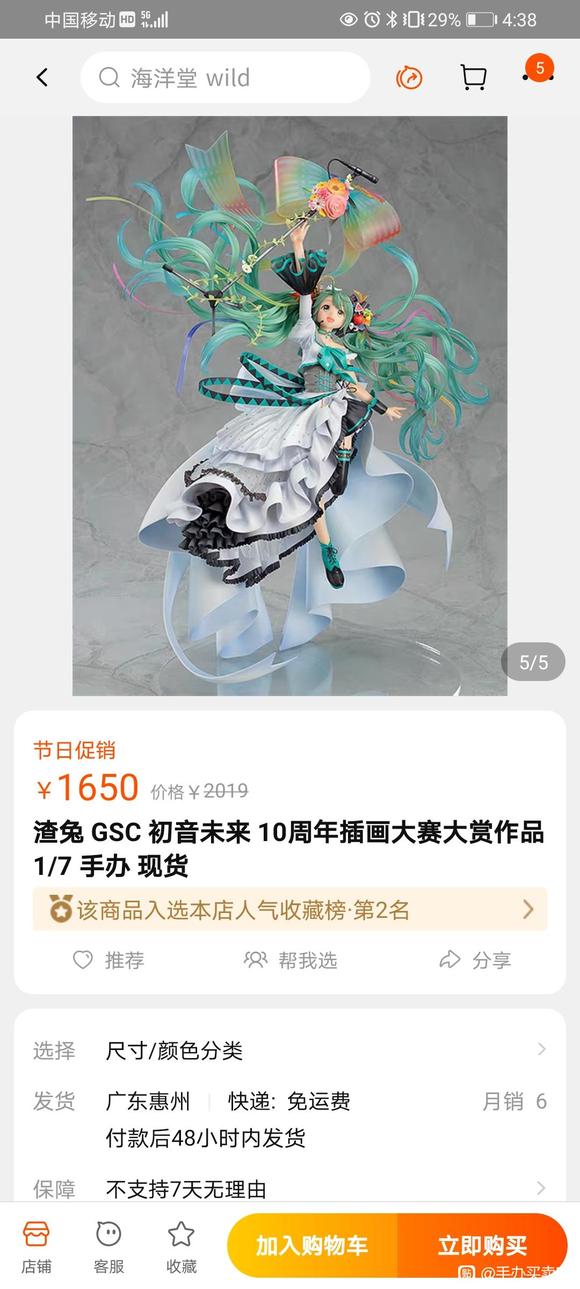Open 选择 尺寸/颜色分类 options row
Image resolution: width=580 pixels, height=1289 pixels.
coord(290,1050)
